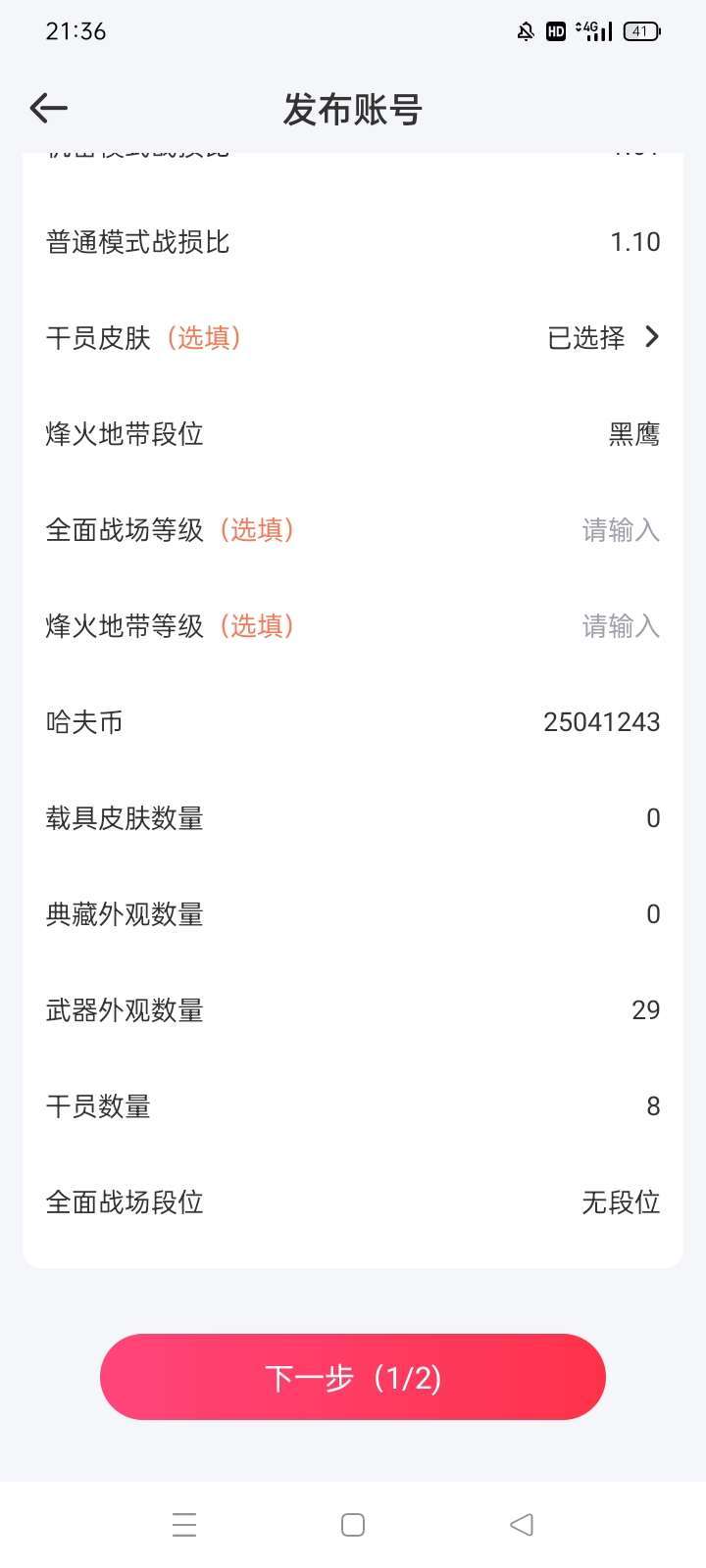Go to system home screen
Screen dimensions: 706x1568
click(x=353, y=1525)
